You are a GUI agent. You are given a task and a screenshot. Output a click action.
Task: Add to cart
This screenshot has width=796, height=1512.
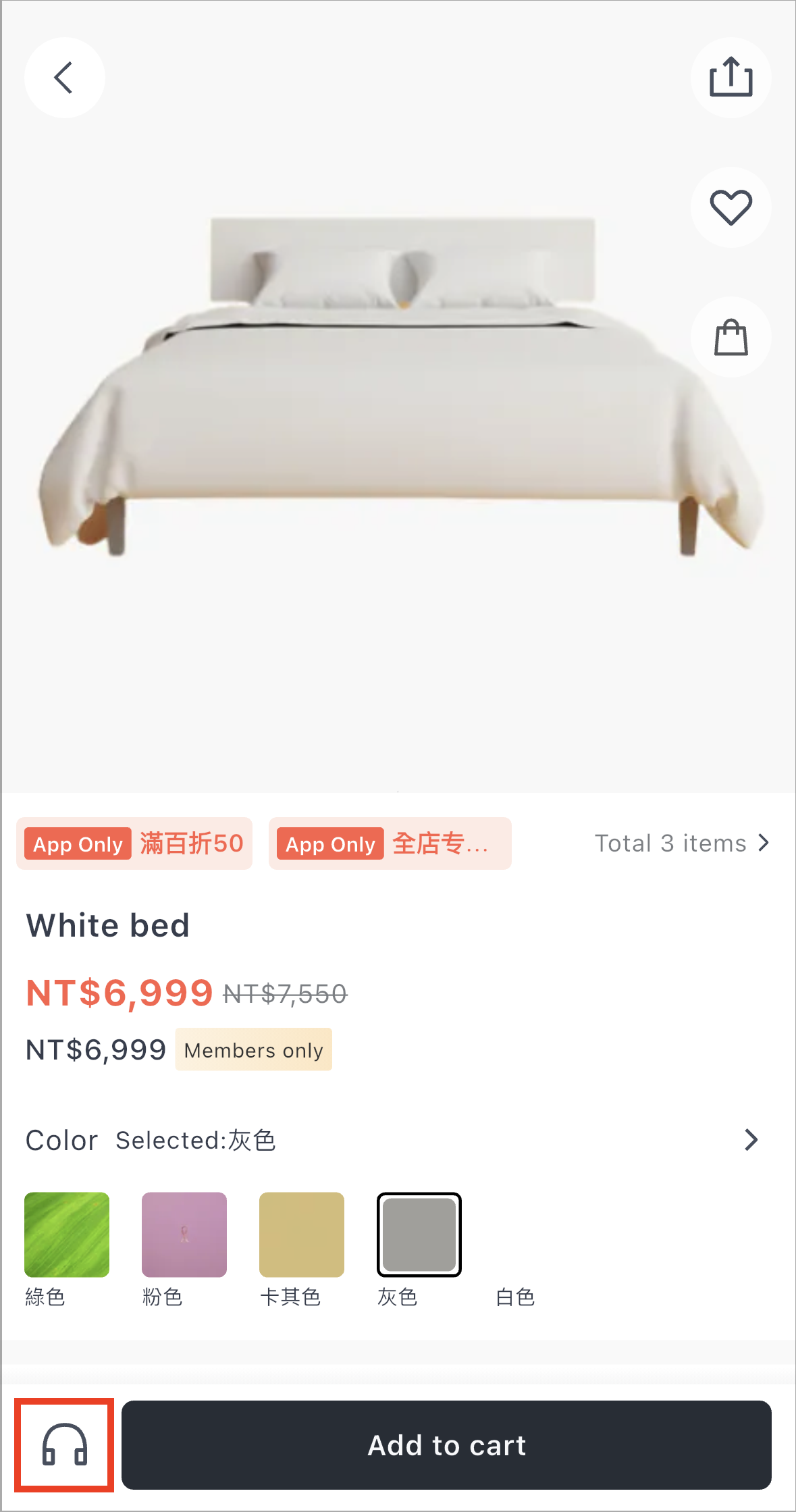pyautogui.click(x=446, y=1444)
